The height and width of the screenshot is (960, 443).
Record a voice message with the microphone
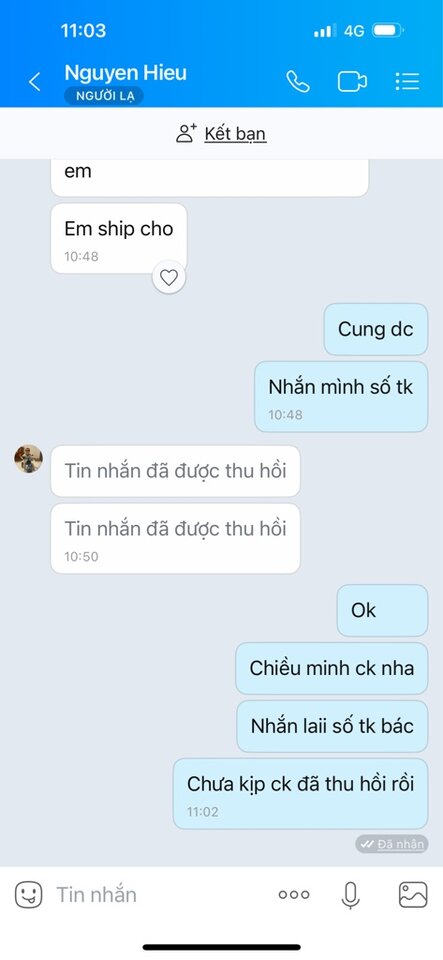(x=350, y=894)
